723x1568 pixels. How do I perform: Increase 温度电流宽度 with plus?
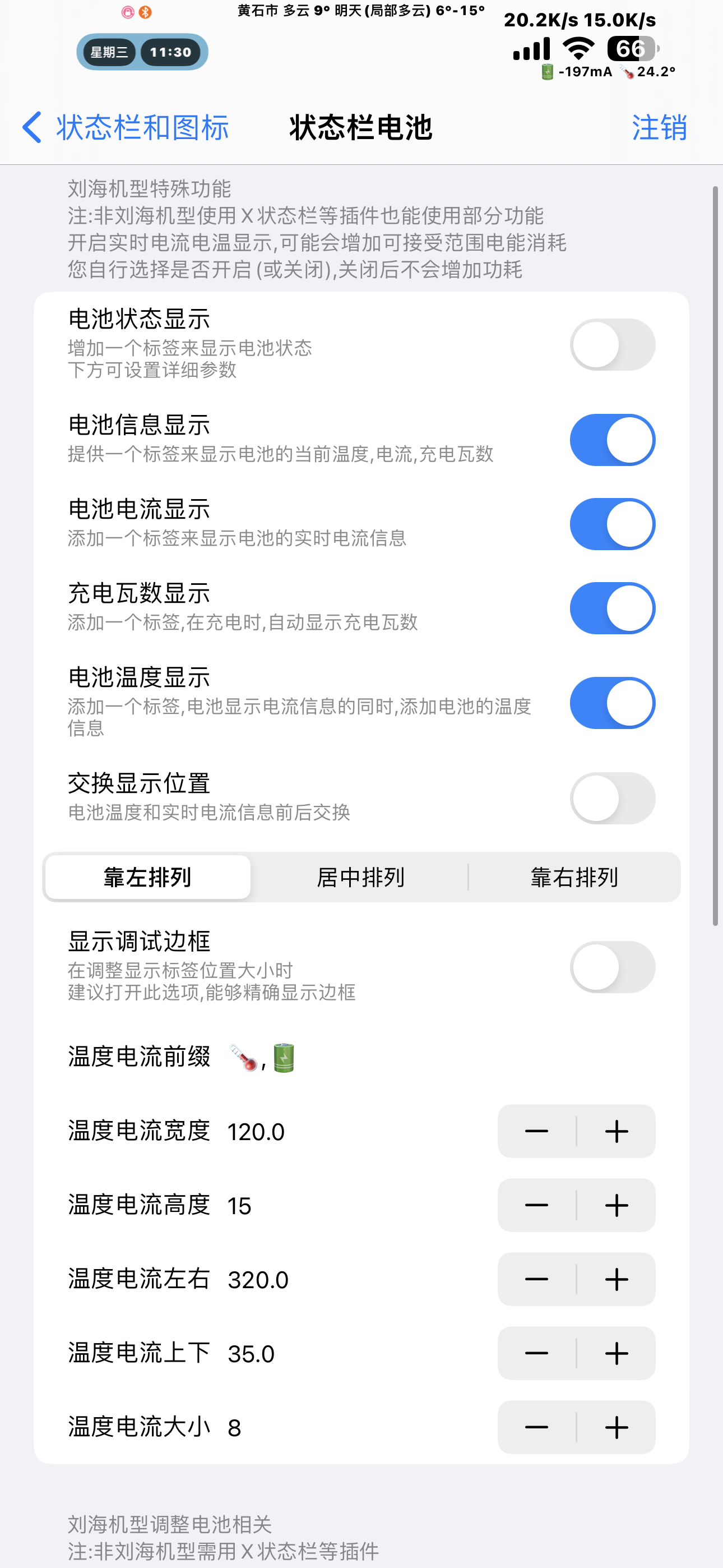[617, 1132]
